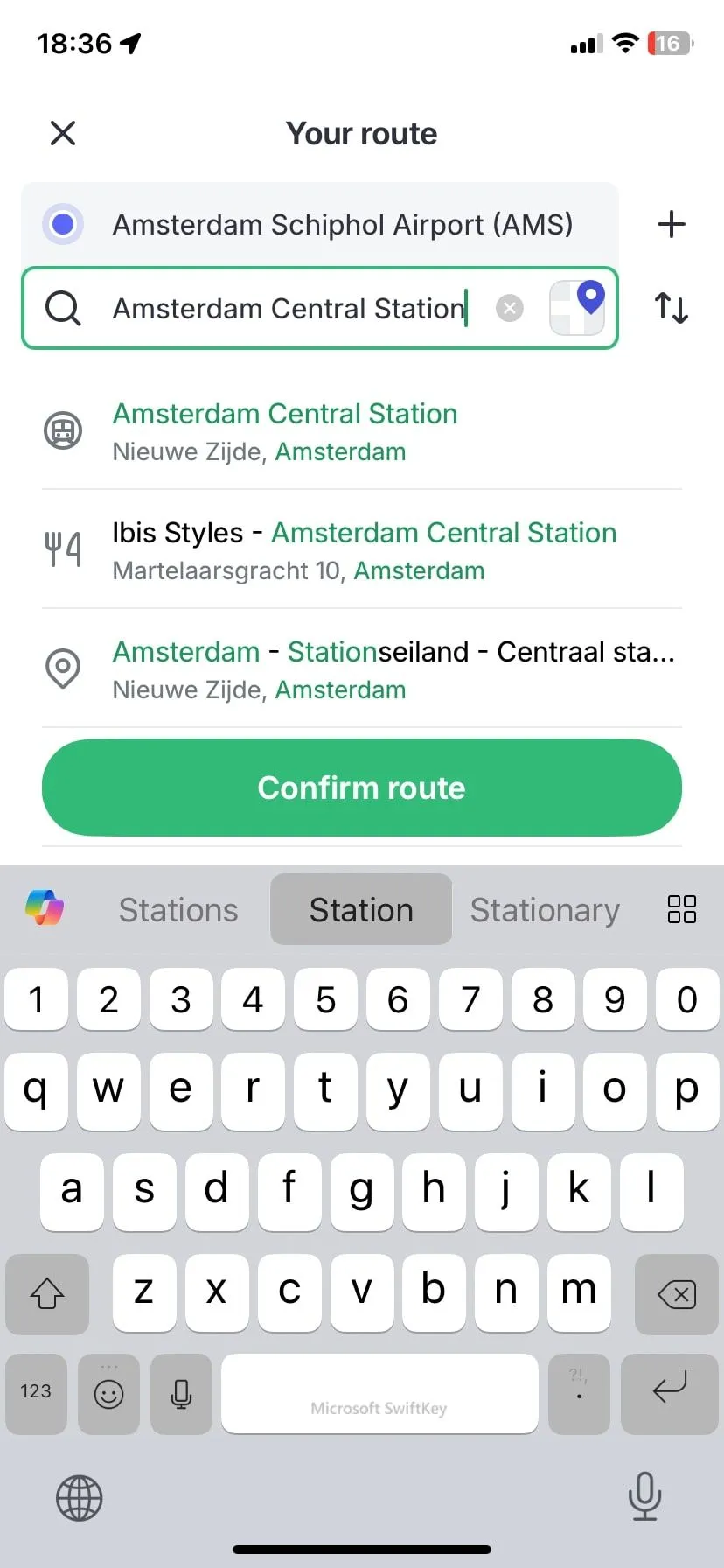Confirm the route
The image size is (724, 1568).
[x=361, y=787]
